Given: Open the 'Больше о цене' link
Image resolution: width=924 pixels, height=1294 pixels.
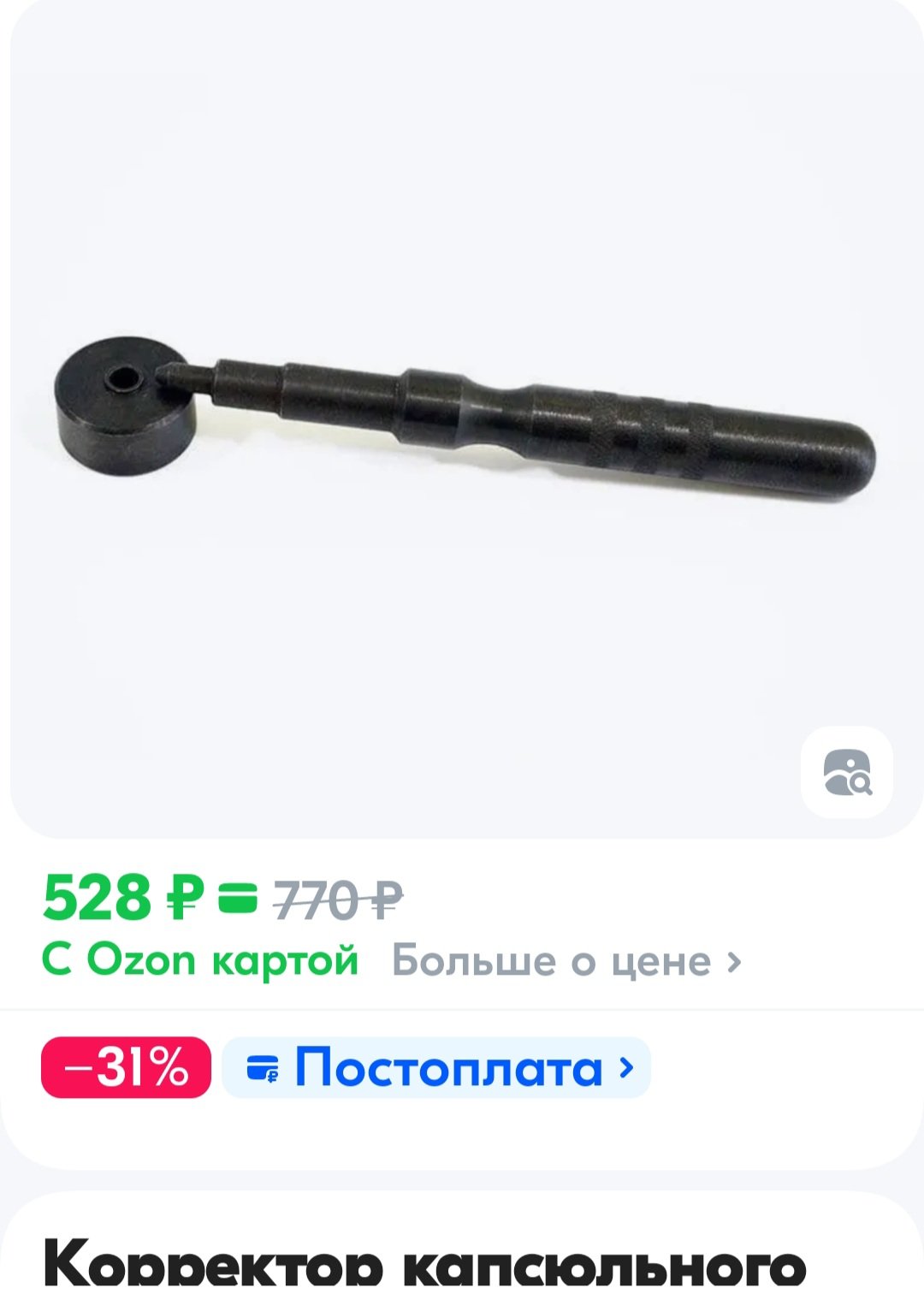Looking at the screenshot, I should click(x=566, y=961).
